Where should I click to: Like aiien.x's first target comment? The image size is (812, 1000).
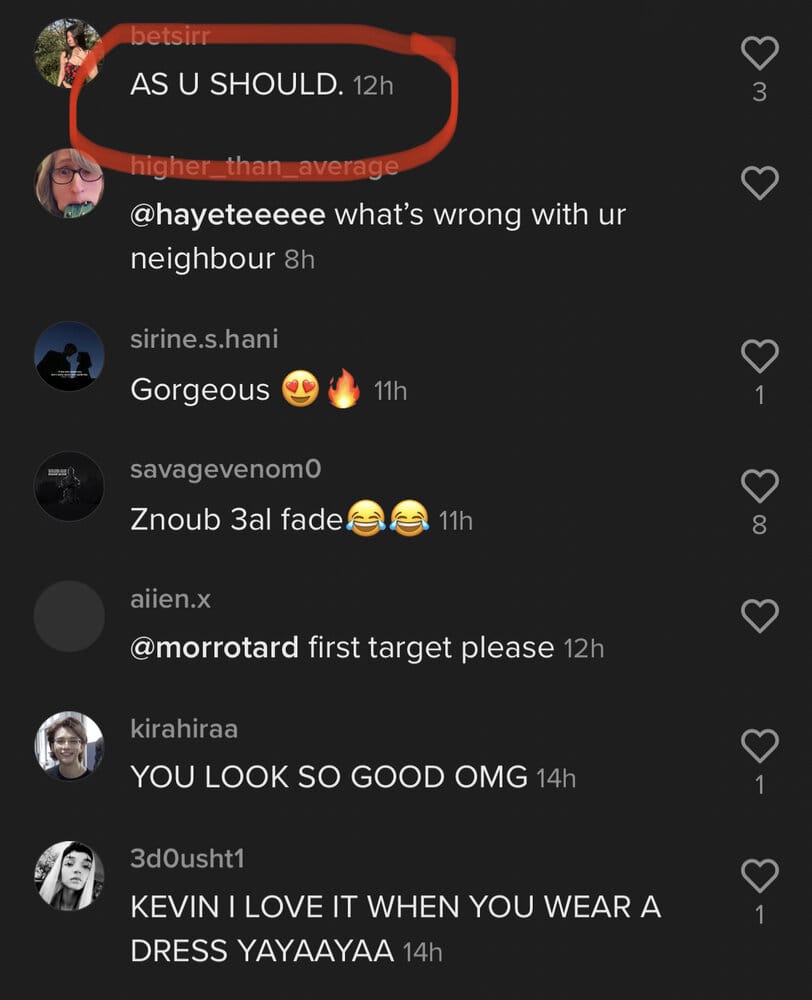[x=759, y=616]
